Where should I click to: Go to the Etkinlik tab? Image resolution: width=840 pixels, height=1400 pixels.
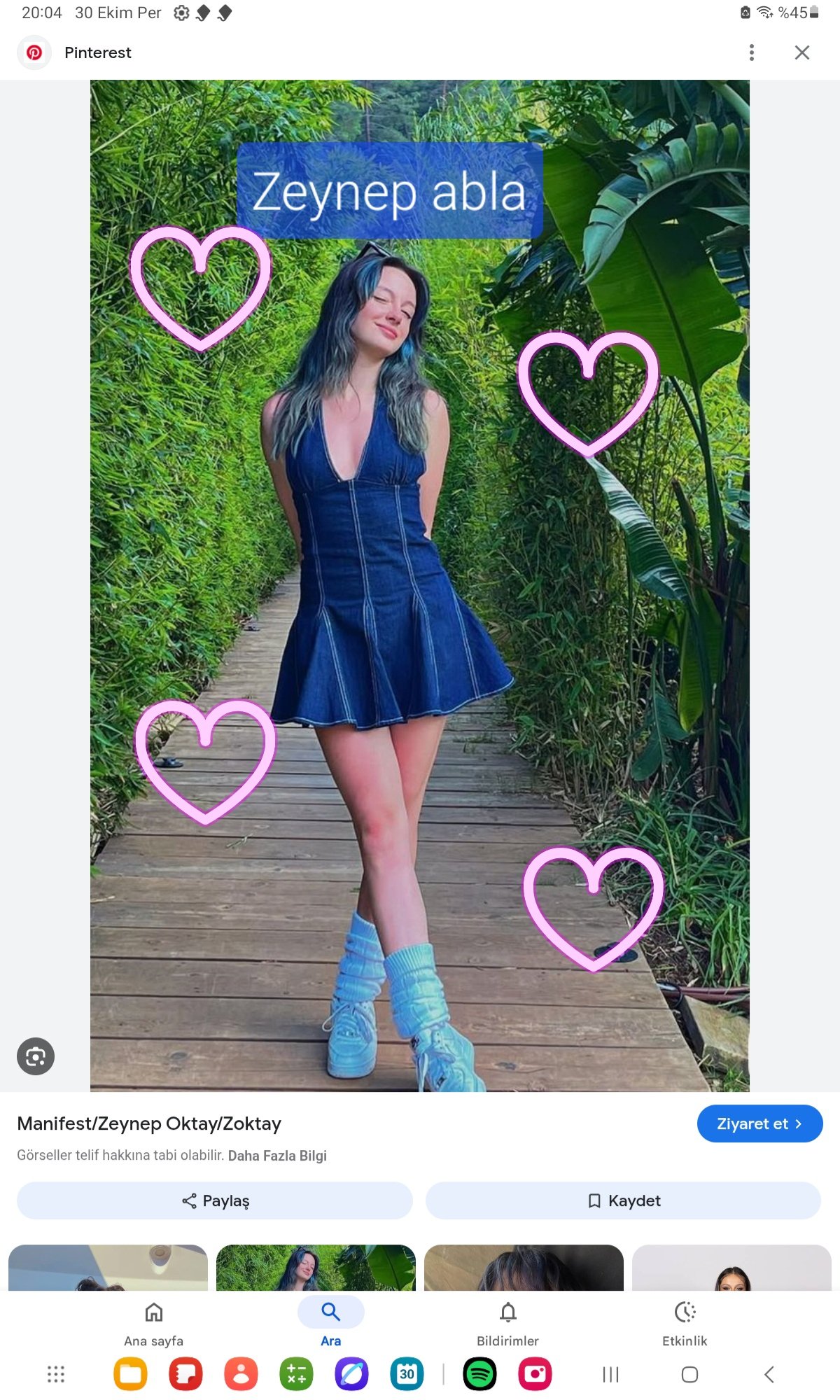(685, 1322)
